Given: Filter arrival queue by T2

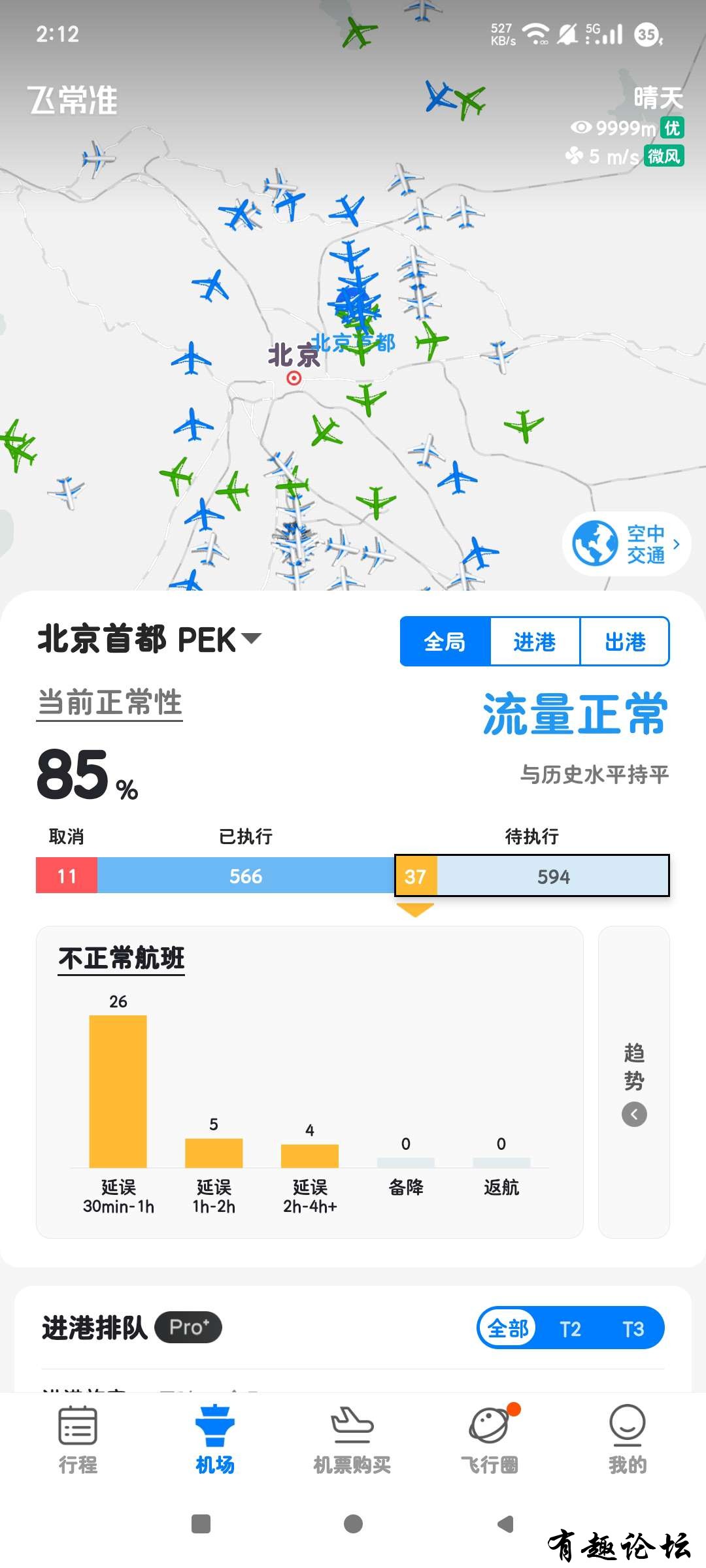Looking at the screenshot, I should coord(570,1329).
